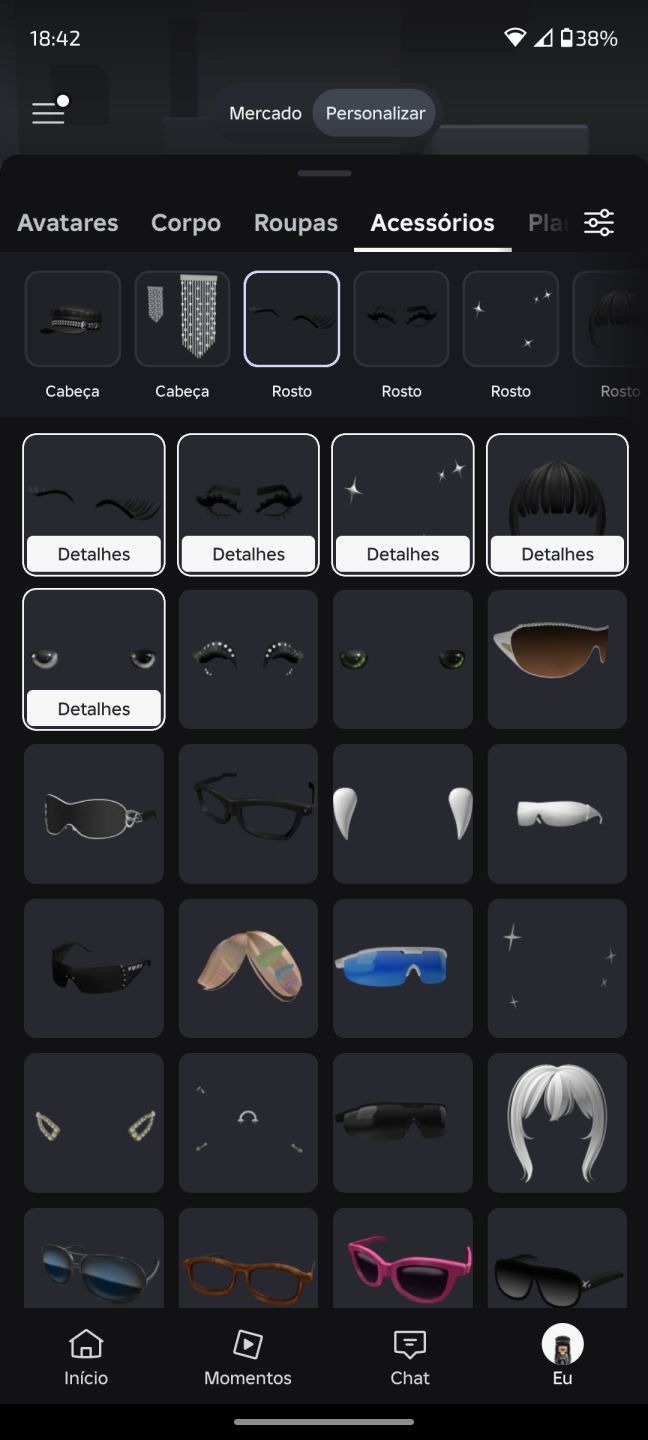Switch to the Corpo tab

[186, 222]
